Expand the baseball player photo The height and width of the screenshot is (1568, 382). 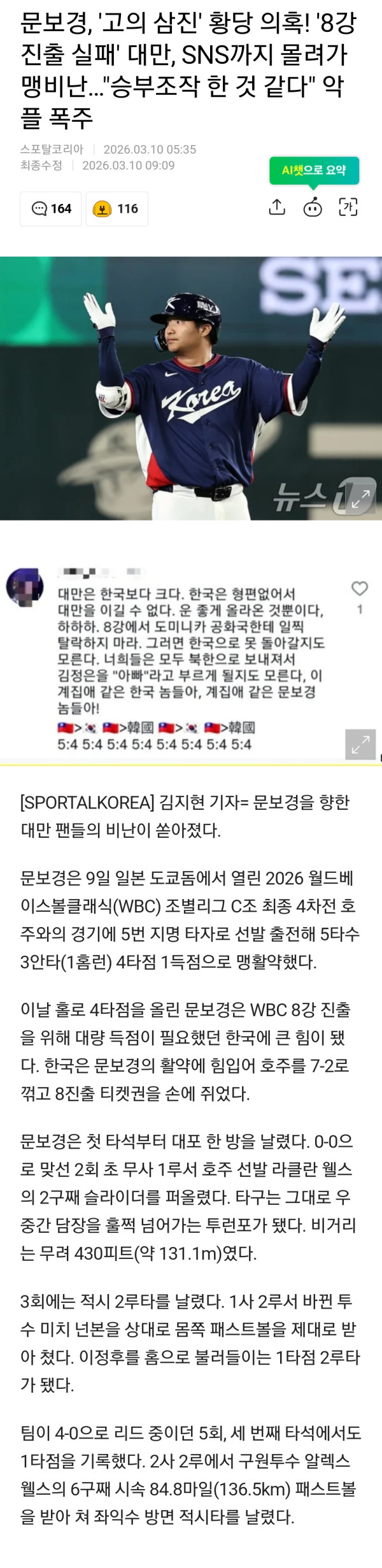coord(360,498)
